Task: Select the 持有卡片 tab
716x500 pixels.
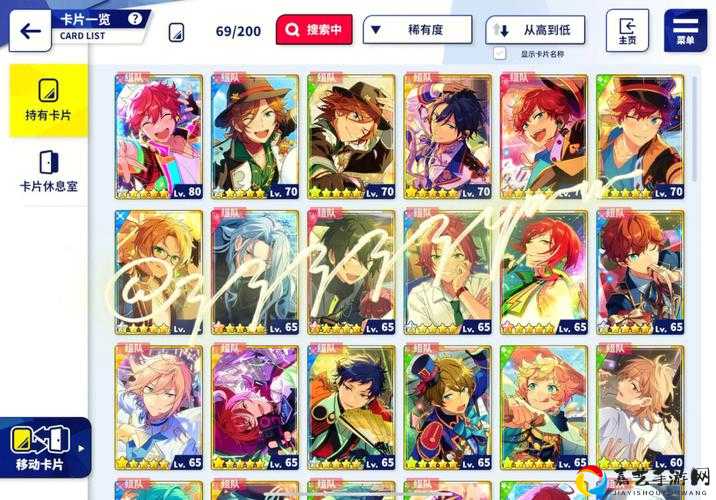Action: coord(48,101)
